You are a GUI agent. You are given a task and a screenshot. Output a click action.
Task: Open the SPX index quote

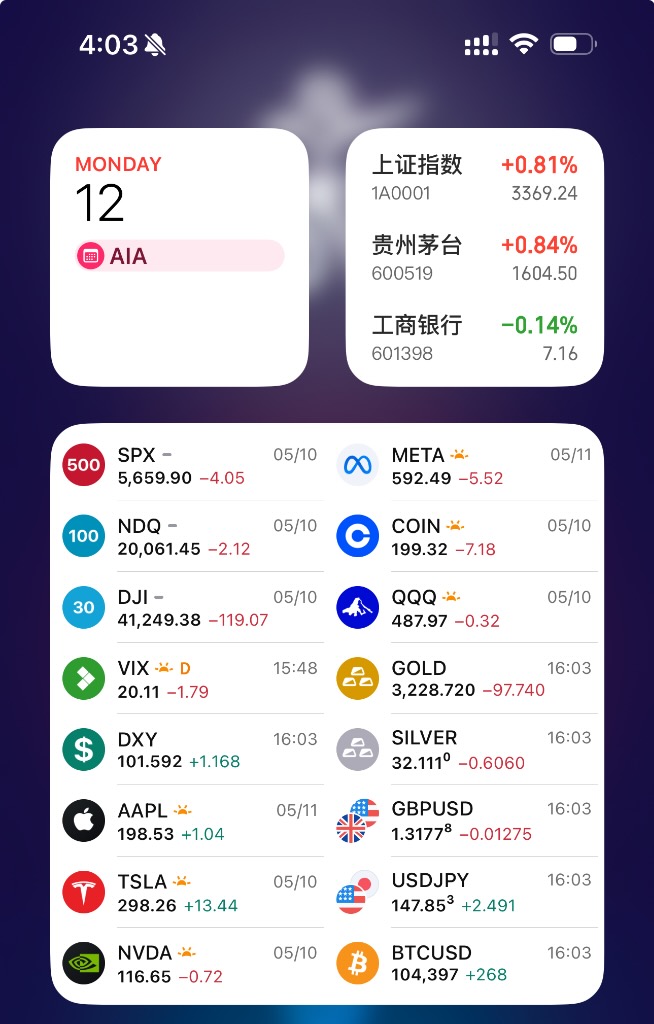pos(190,466)
